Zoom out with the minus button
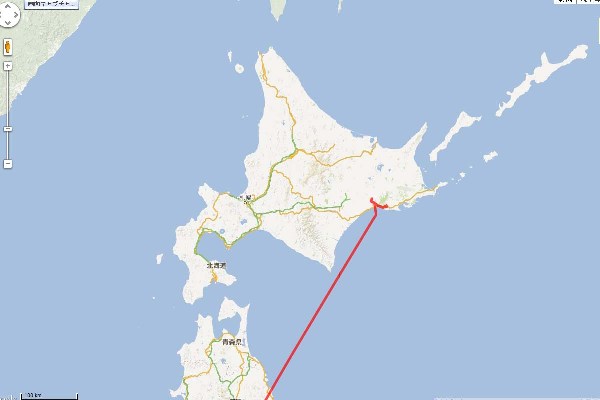600x400 pixels. click(7, 163)
